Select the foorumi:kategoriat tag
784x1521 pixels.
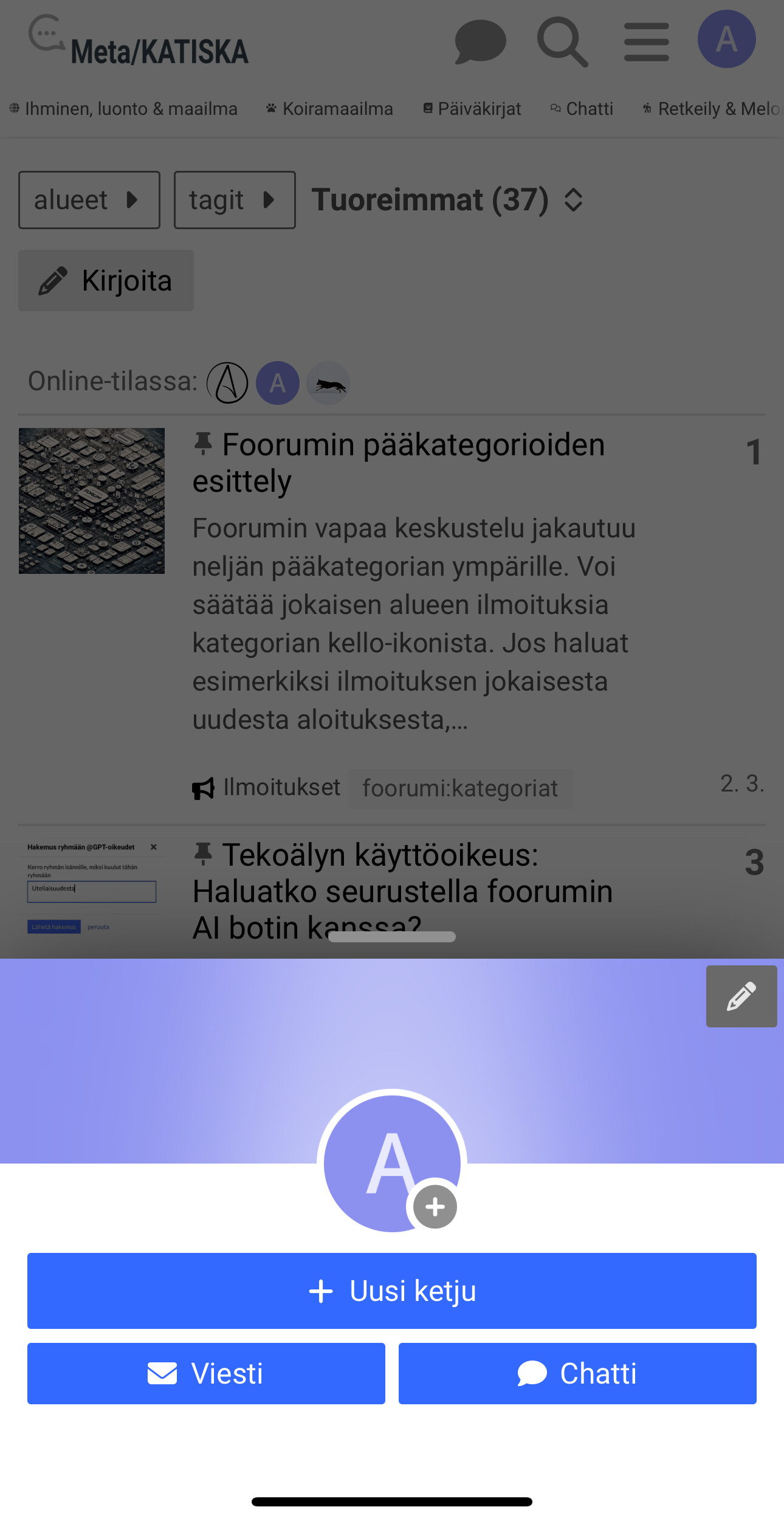coord(460,788)
